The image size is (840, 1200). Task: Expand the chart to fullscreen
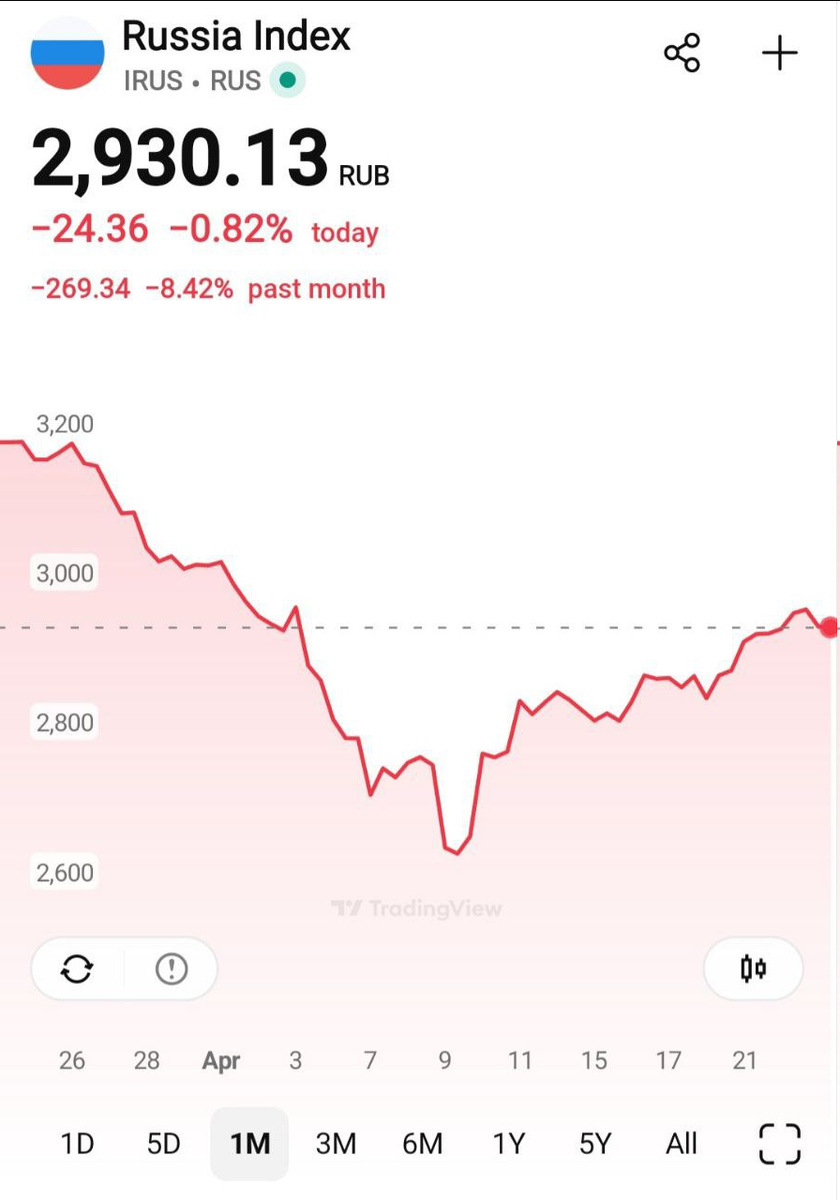(x=780, y=1144)
